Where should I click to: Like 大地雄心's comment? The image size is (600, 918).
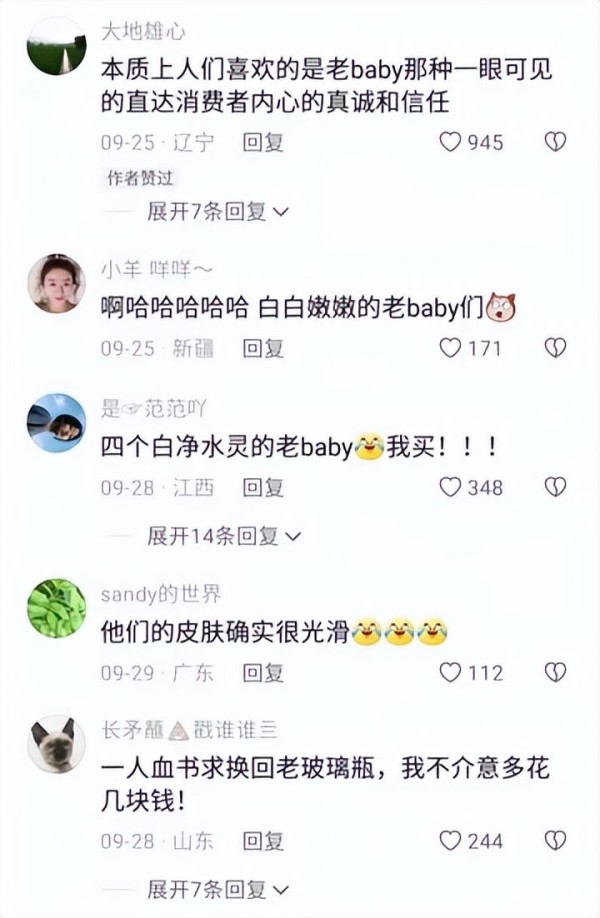click(x=450, y=142)
